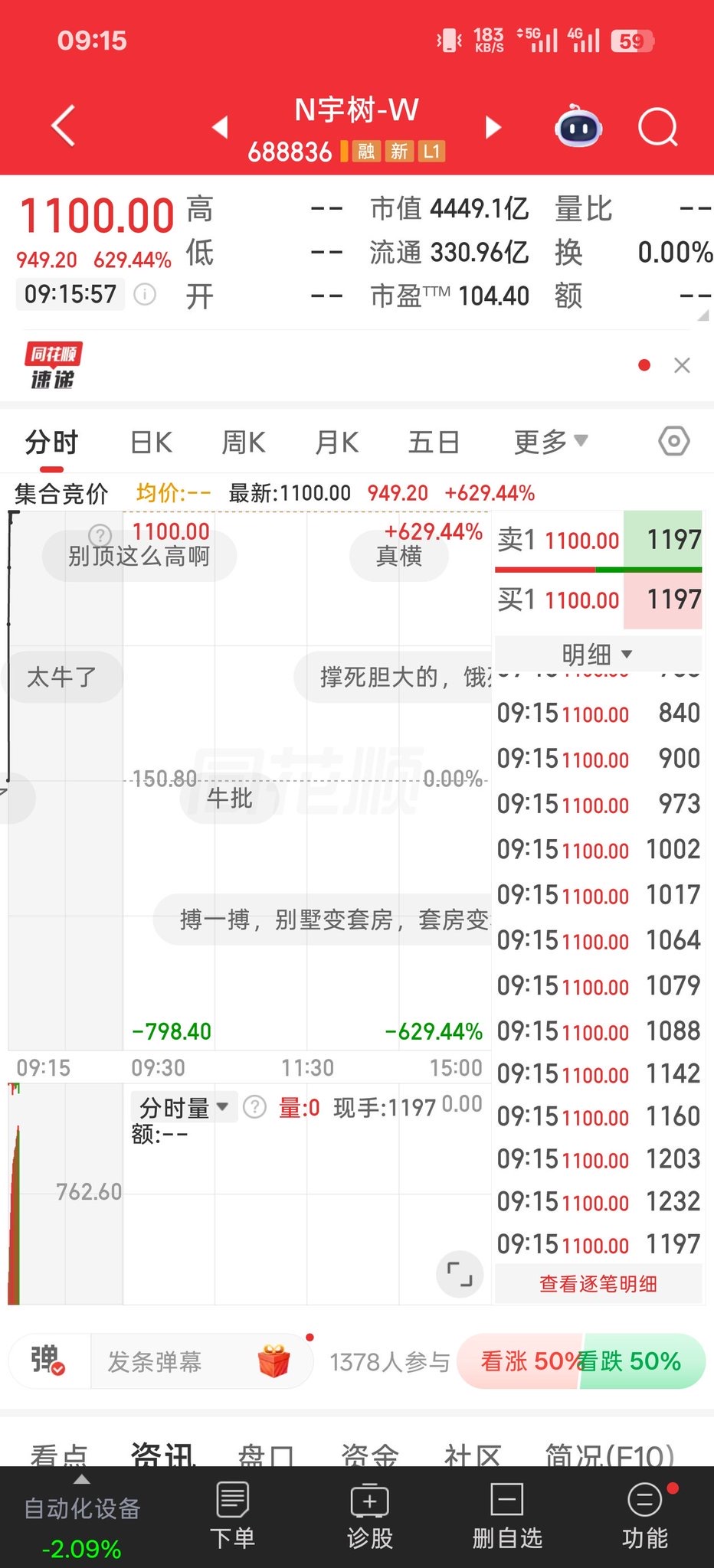Image resolution: width=714 pixels, height=1568 pixels.
Task: Dismiss the 同花顺速递 banner
Action: click(x=682, y=365)
